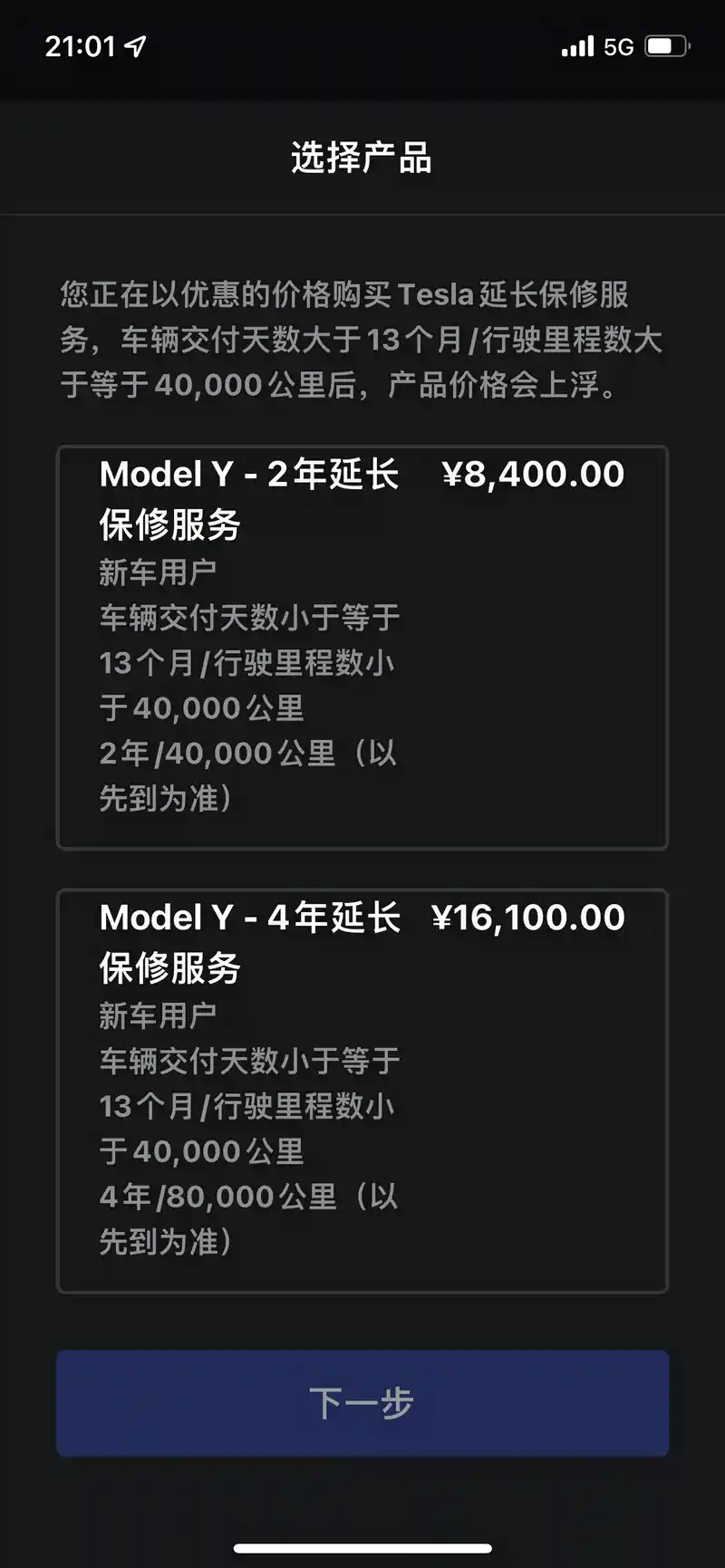Tap the 下一步 button
This screenshot has height=1568, width=725.
click(x=362, y=1403)
